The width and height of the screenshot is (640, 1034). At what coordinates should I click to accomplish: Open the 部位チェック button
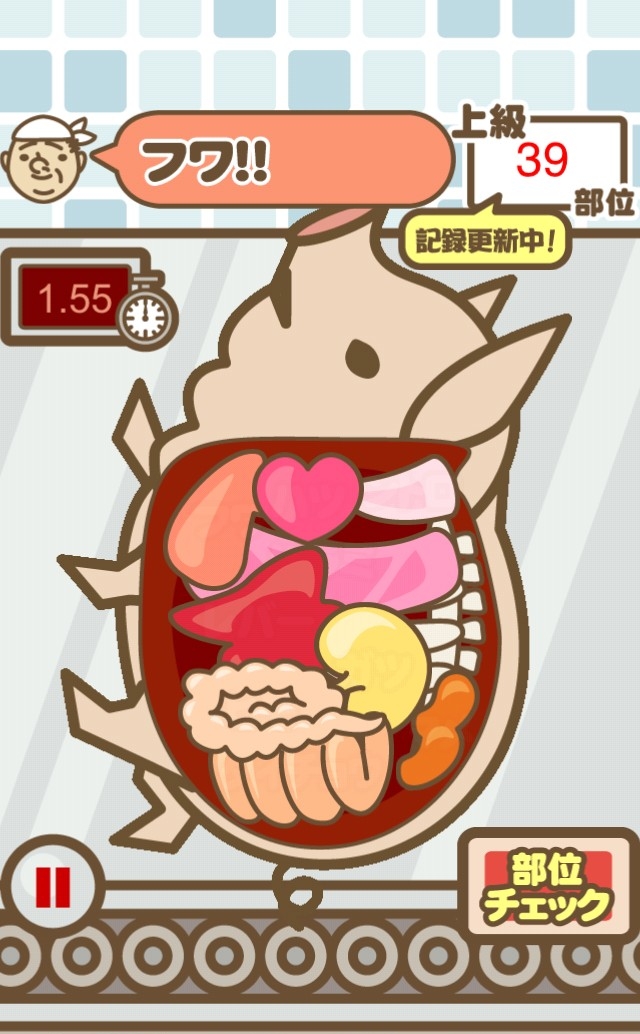(548, 886)
